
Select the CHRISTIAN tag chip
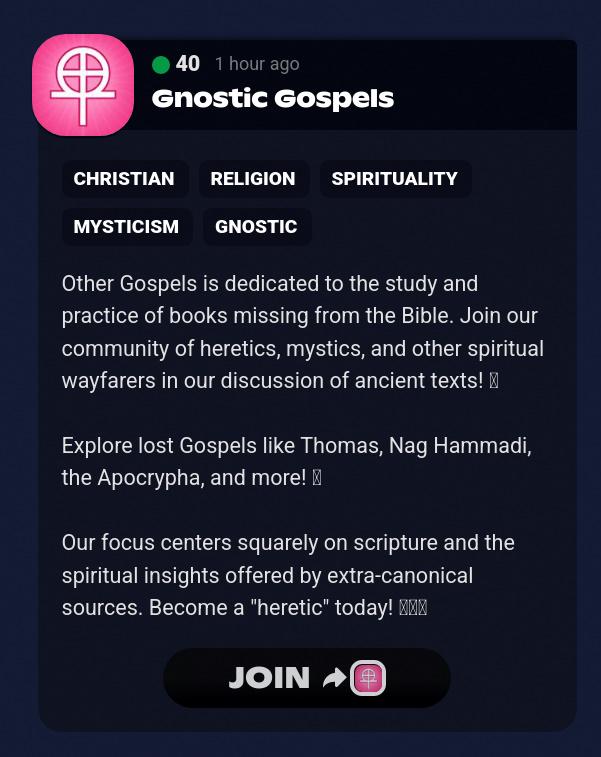[124, 179]
